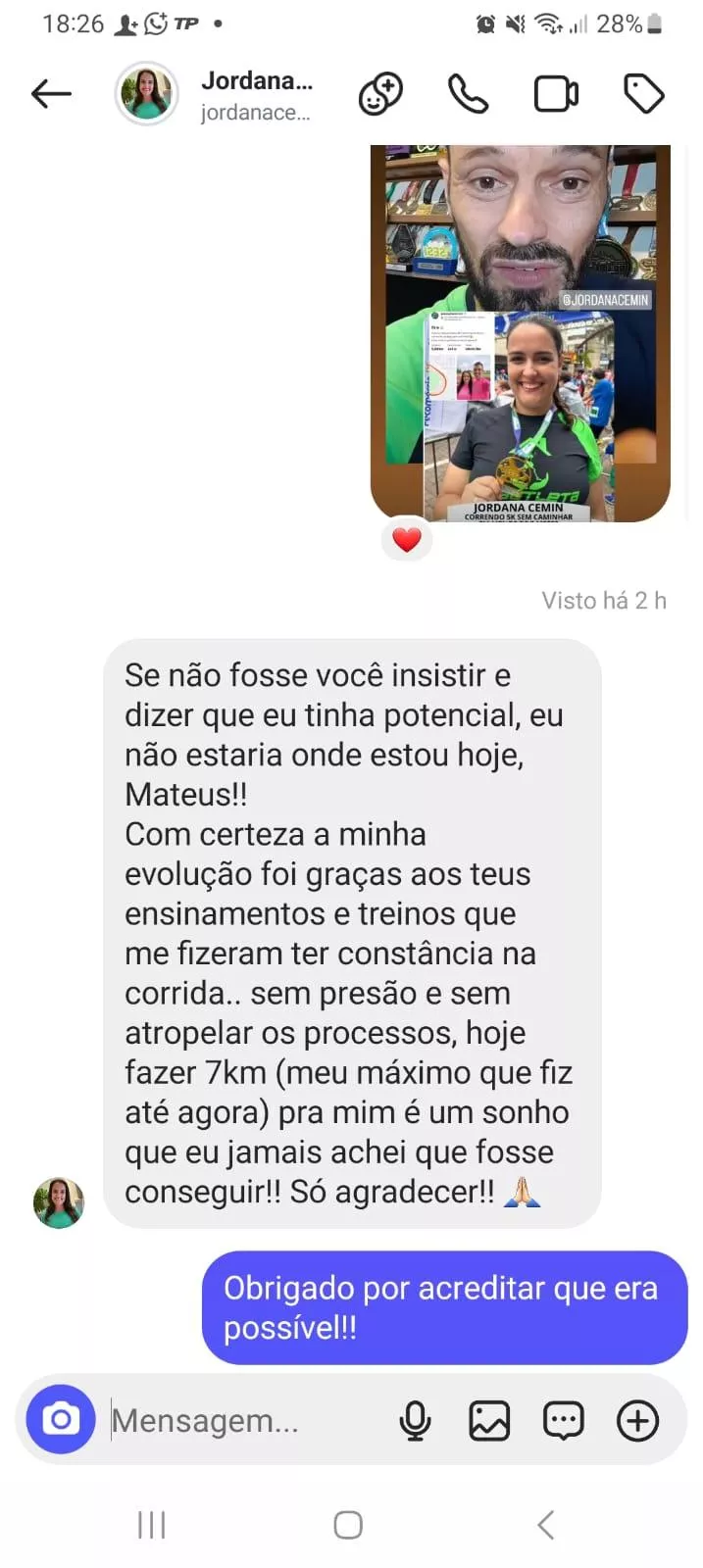Go back from the Jordana chat

tap(51, 94)
